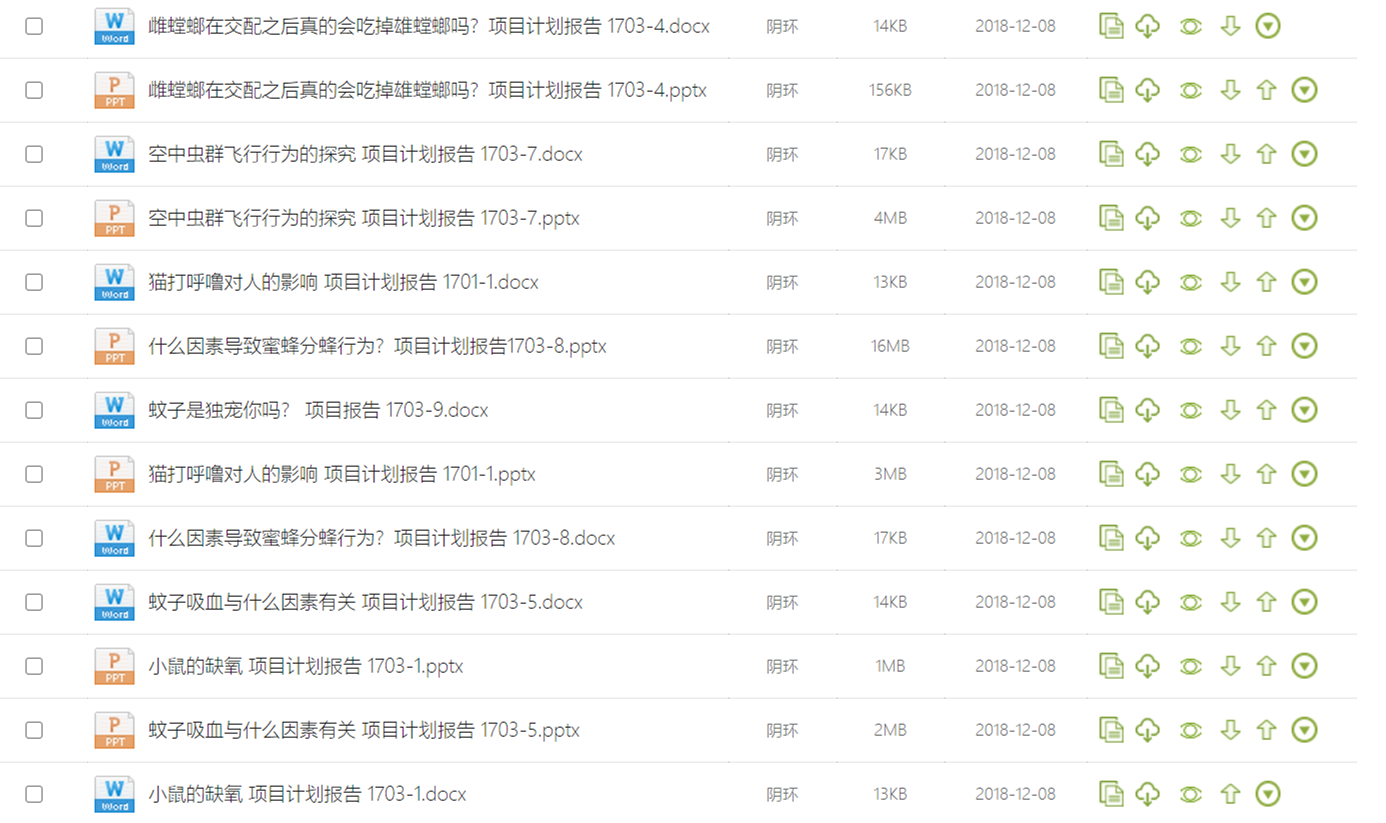Select checkbox for 猫打呼噜对人的影响 1701-1.pptx

[x=34, y=474]
